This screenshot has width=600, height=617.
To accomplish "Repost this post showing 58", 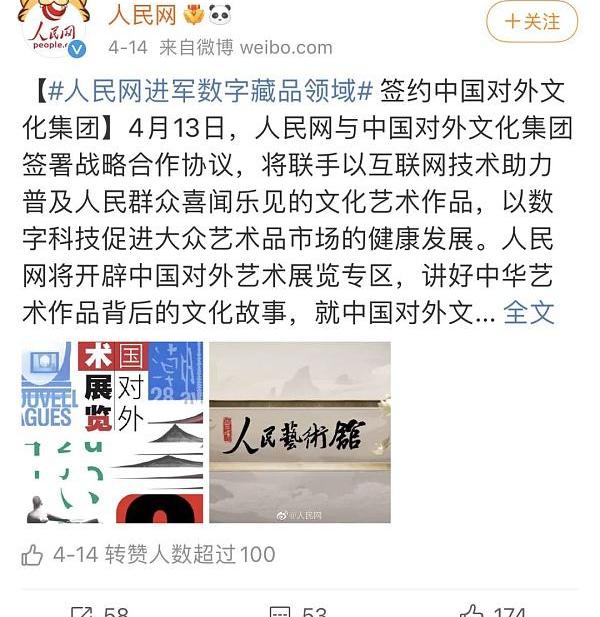I will tap(101, 611).
